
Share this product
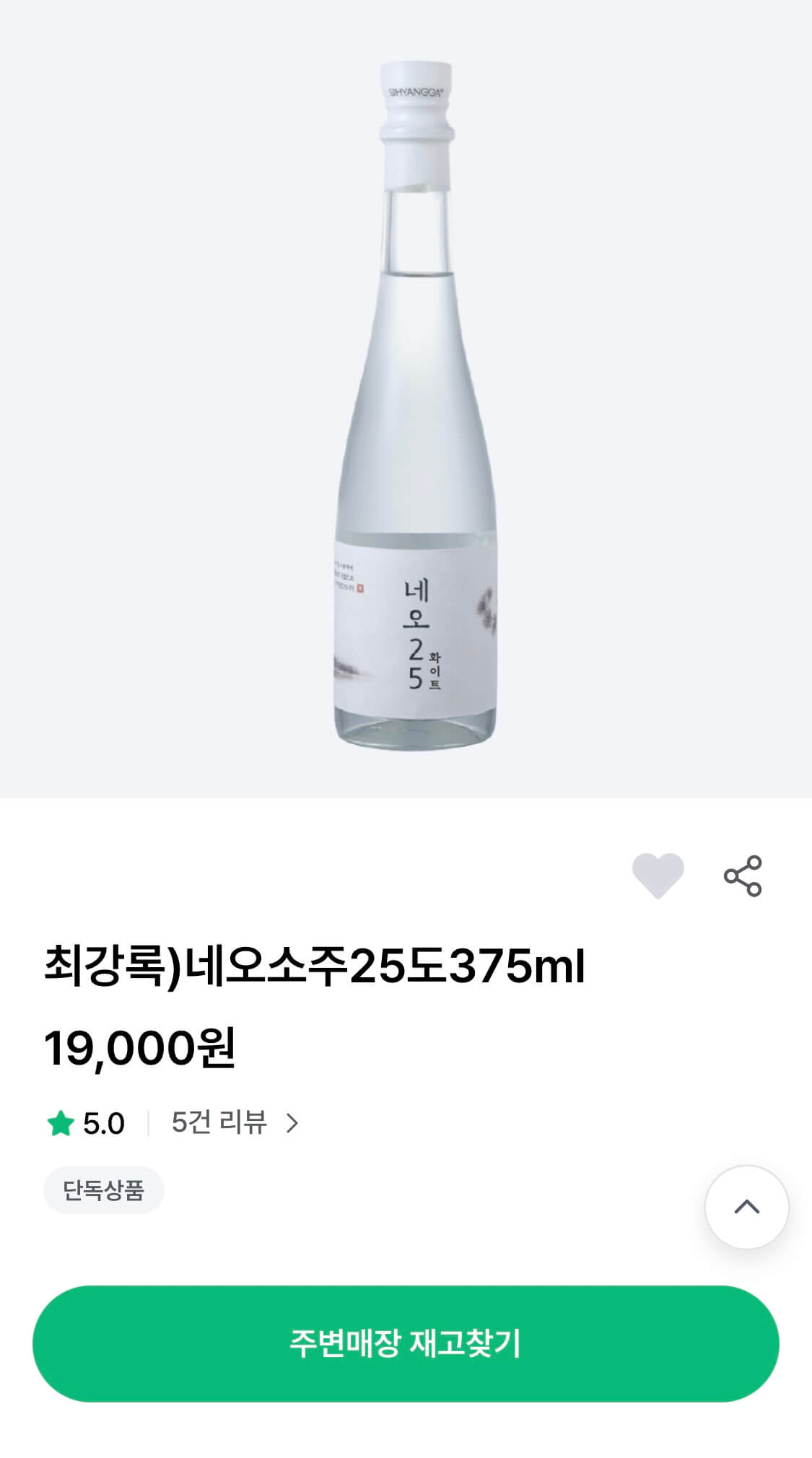pyautogui.click(x=743, y=876)
